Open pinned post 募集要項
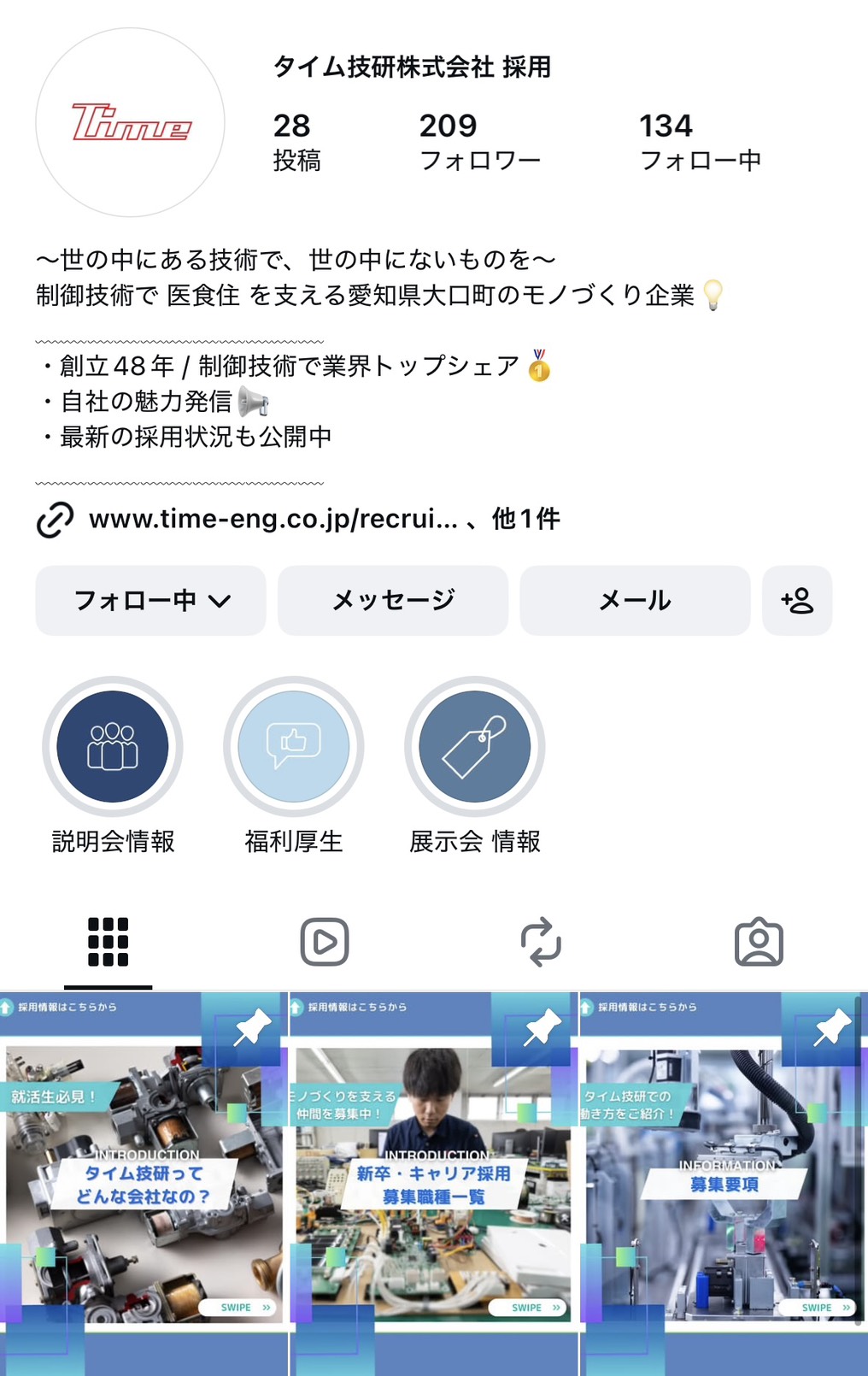Viewport: 868px width, 1376px height. click(724, 1184)
